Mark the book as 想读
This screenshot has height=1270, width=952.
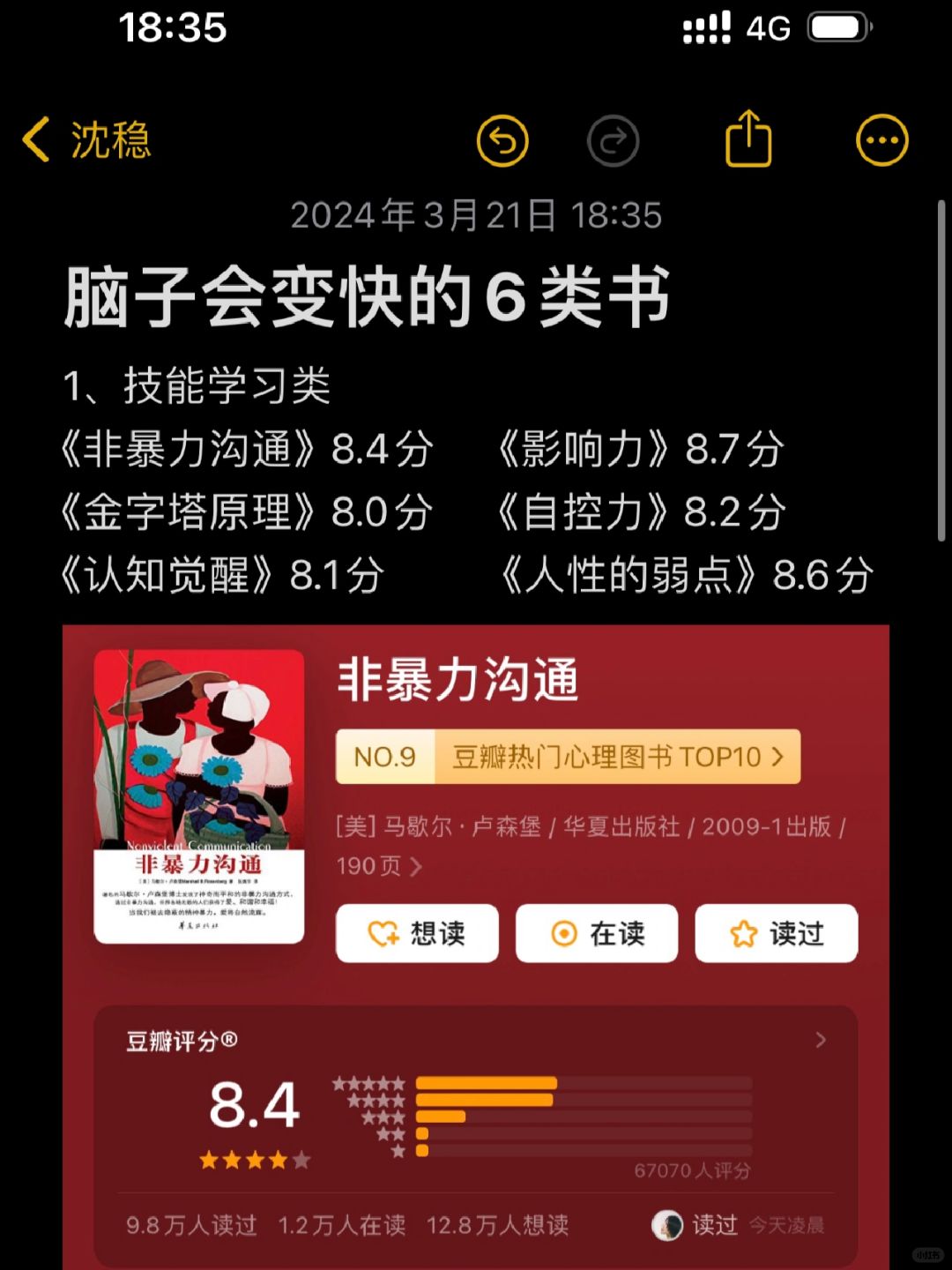[416, 933]
